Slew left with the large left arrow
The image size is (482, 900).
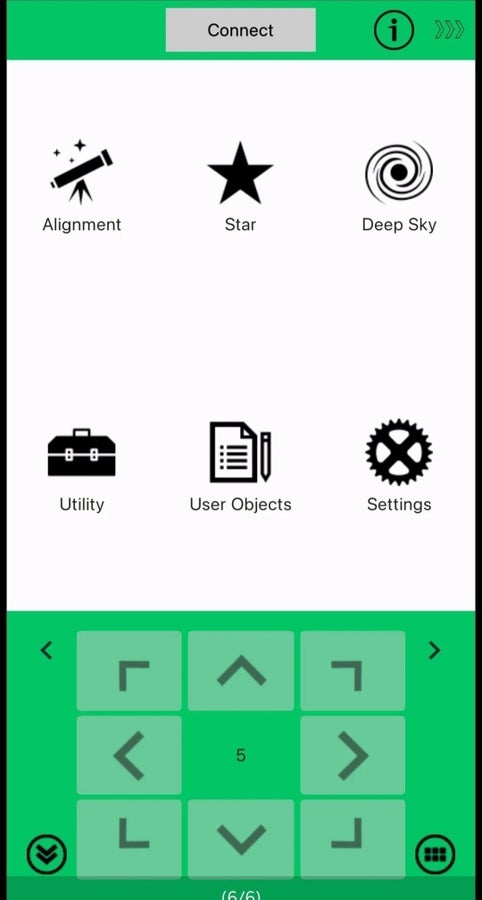coord(129,755)
